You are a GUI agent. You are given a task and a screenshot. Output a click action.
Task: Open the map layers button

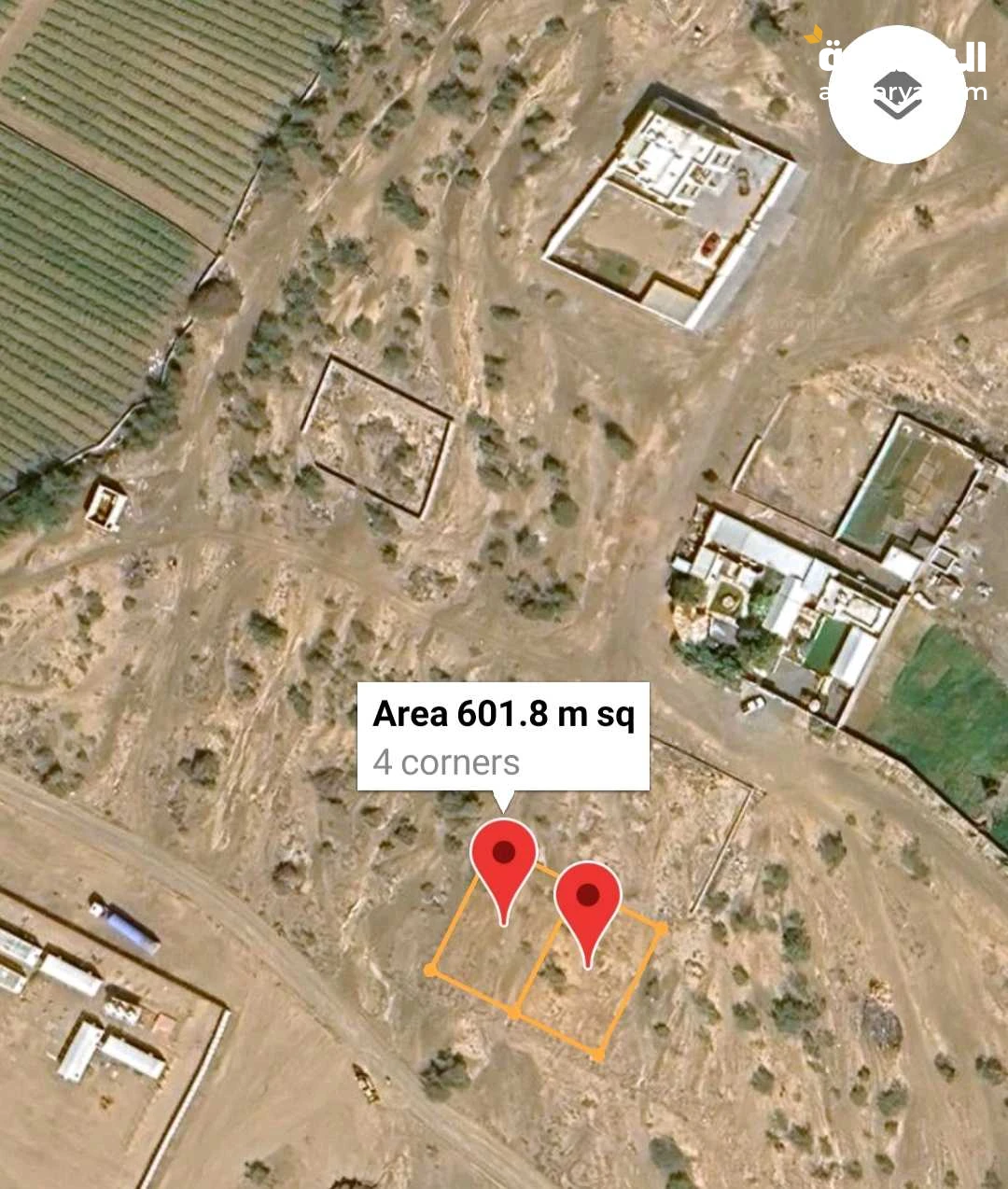pyautogui.click(x=896, y=94)
